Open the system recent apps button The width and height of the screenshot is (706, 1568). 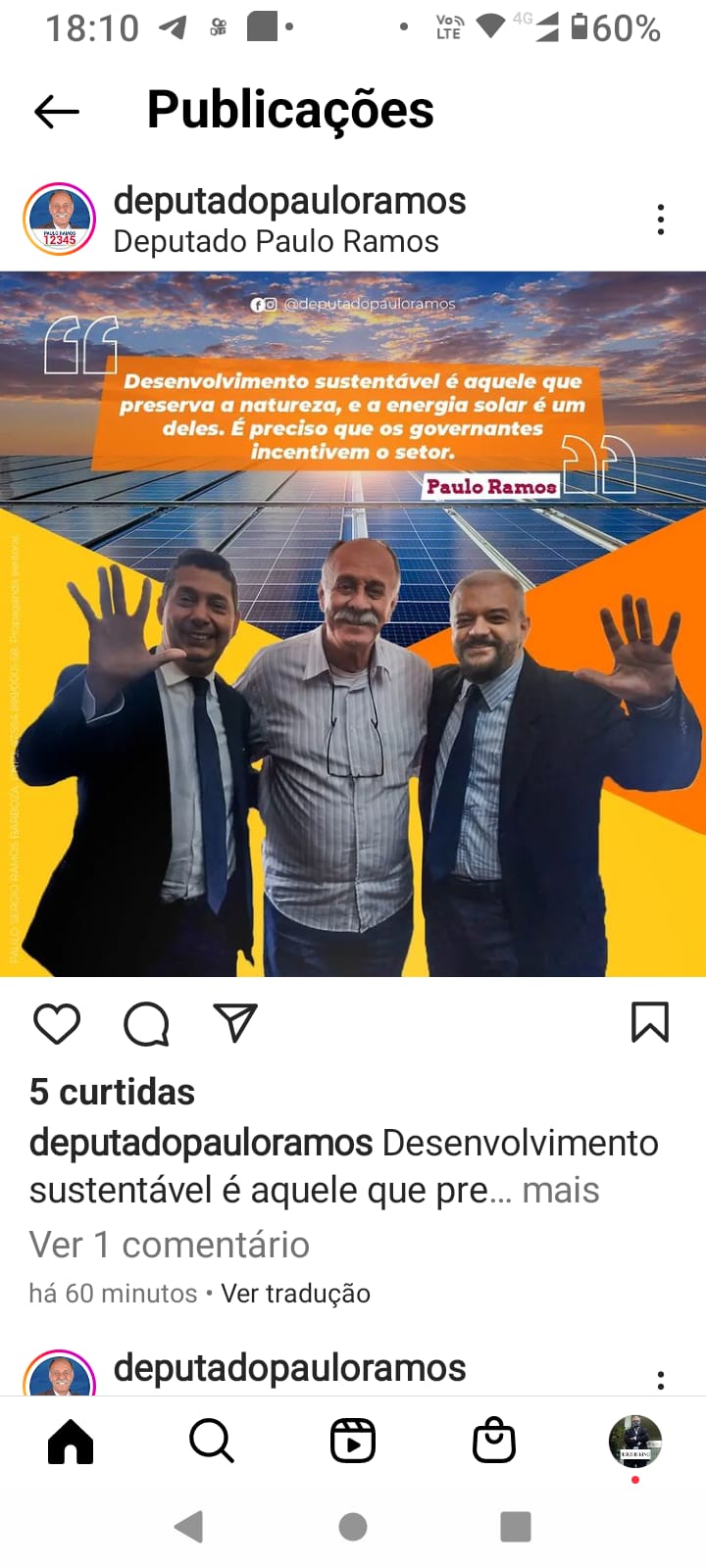(x=516, y=1526)
